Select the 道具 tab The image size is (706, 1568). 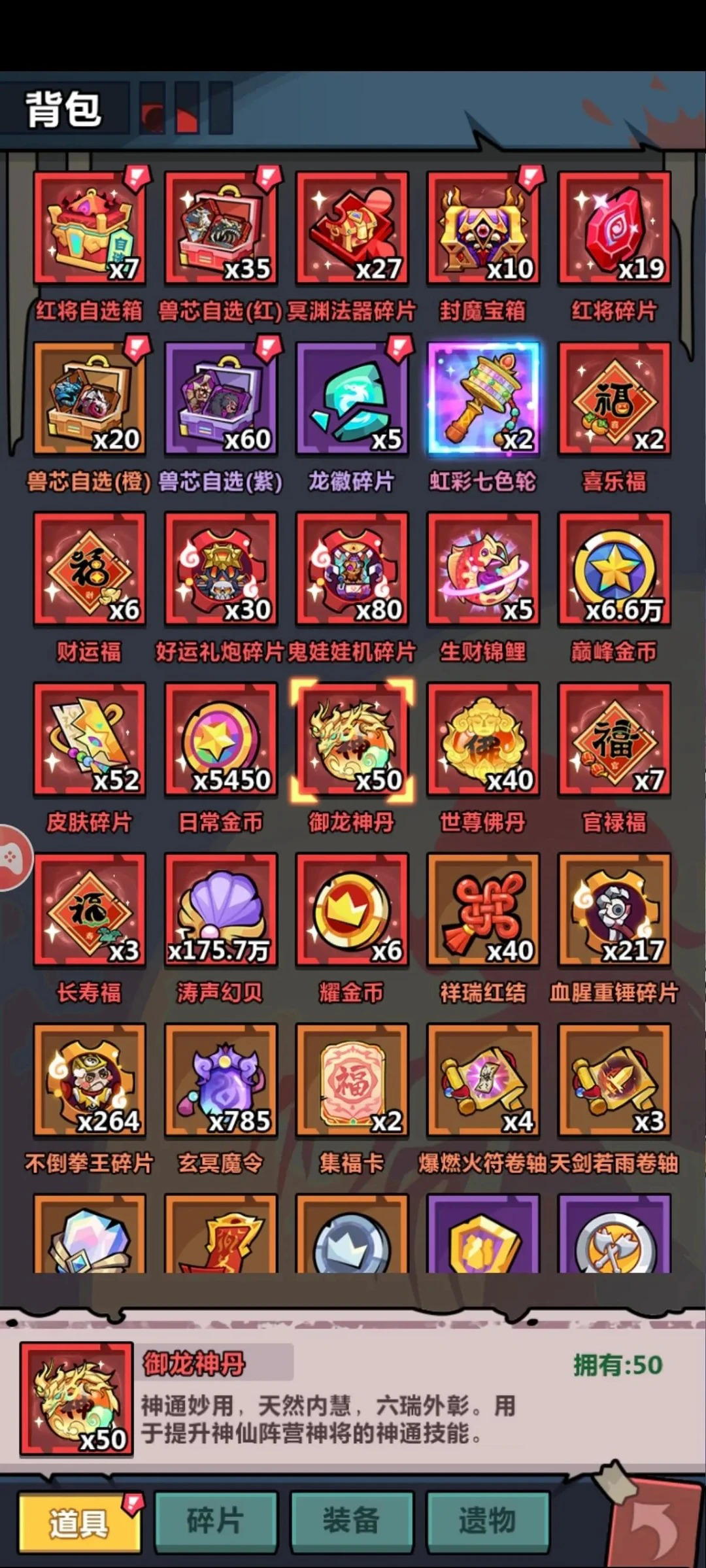[79, 1522]
